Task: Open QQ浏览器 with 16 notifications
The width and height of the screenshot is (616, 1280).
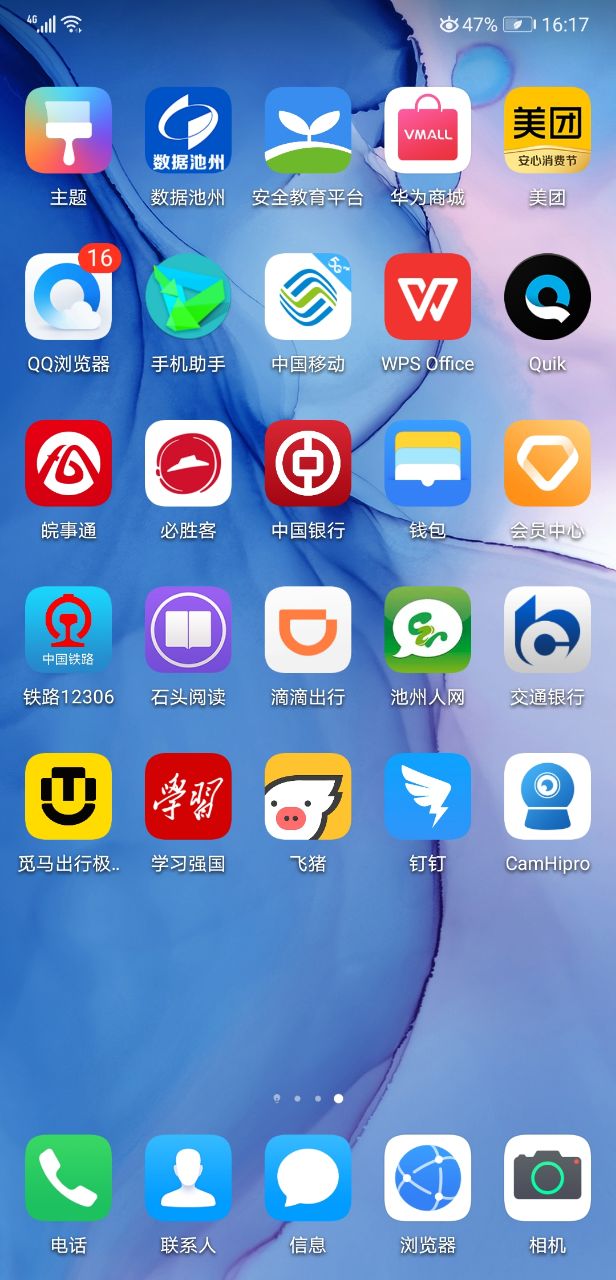Action: [x=68, y=297]
